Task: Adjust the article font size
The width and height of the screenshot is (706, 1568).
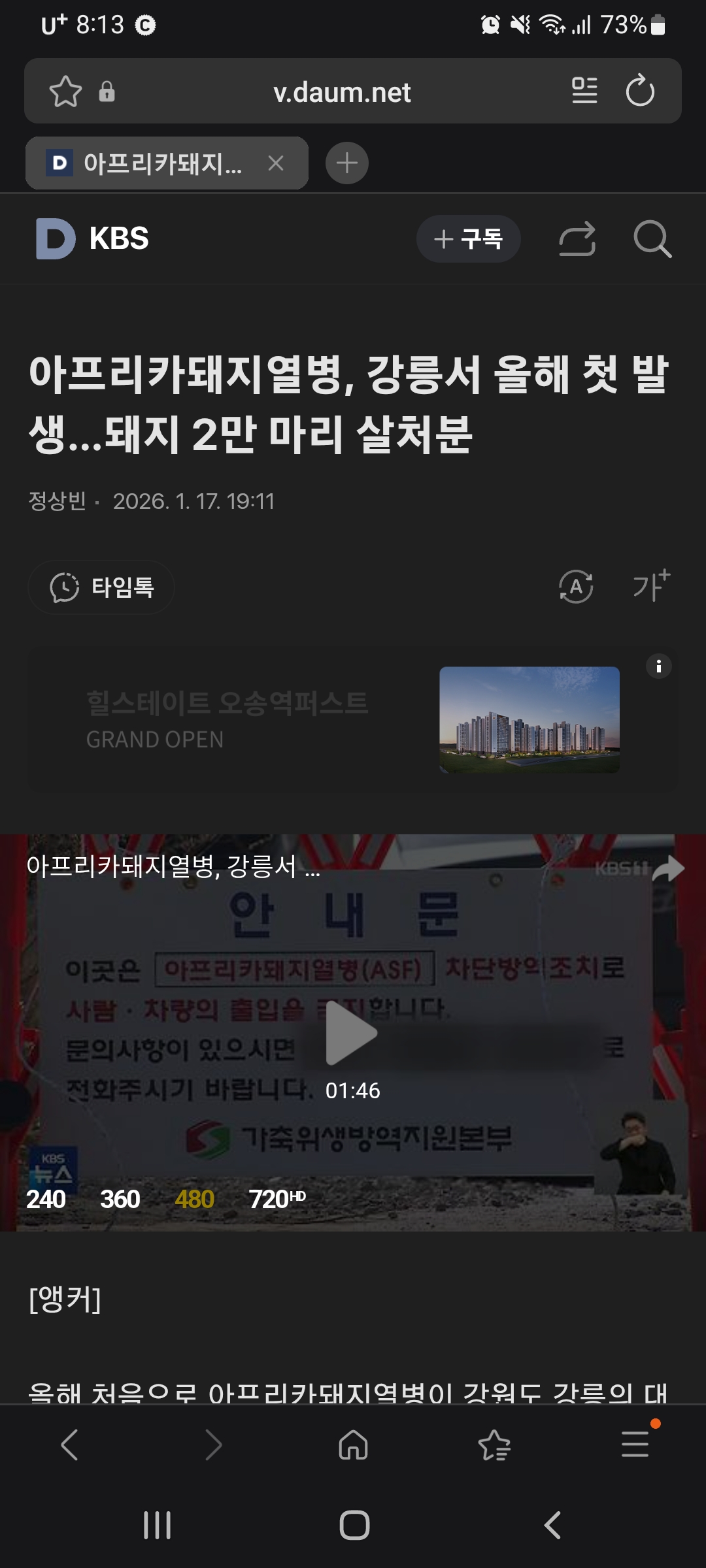Action: [651, 585]
